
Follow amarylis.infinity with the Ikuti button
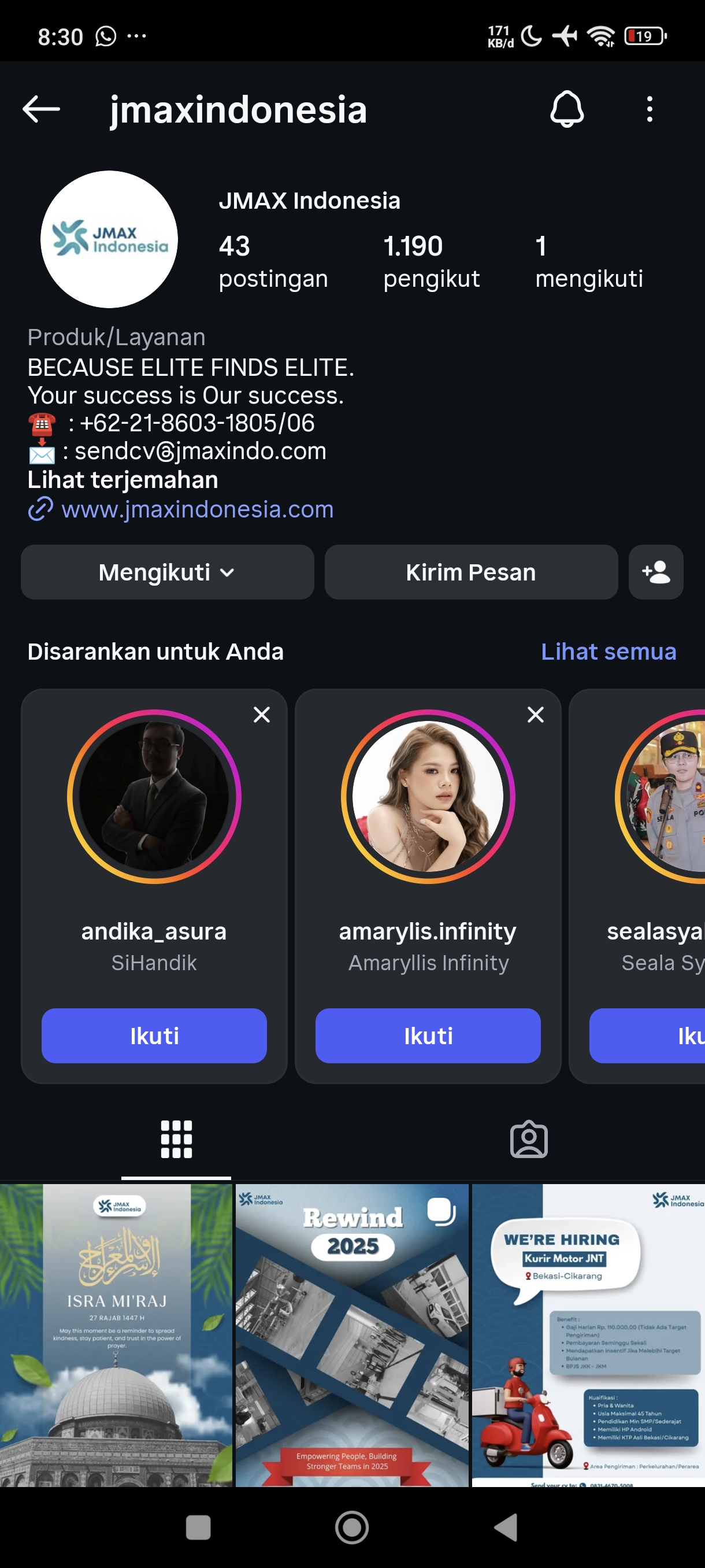pyautogui.click(x=428, y=1036)
